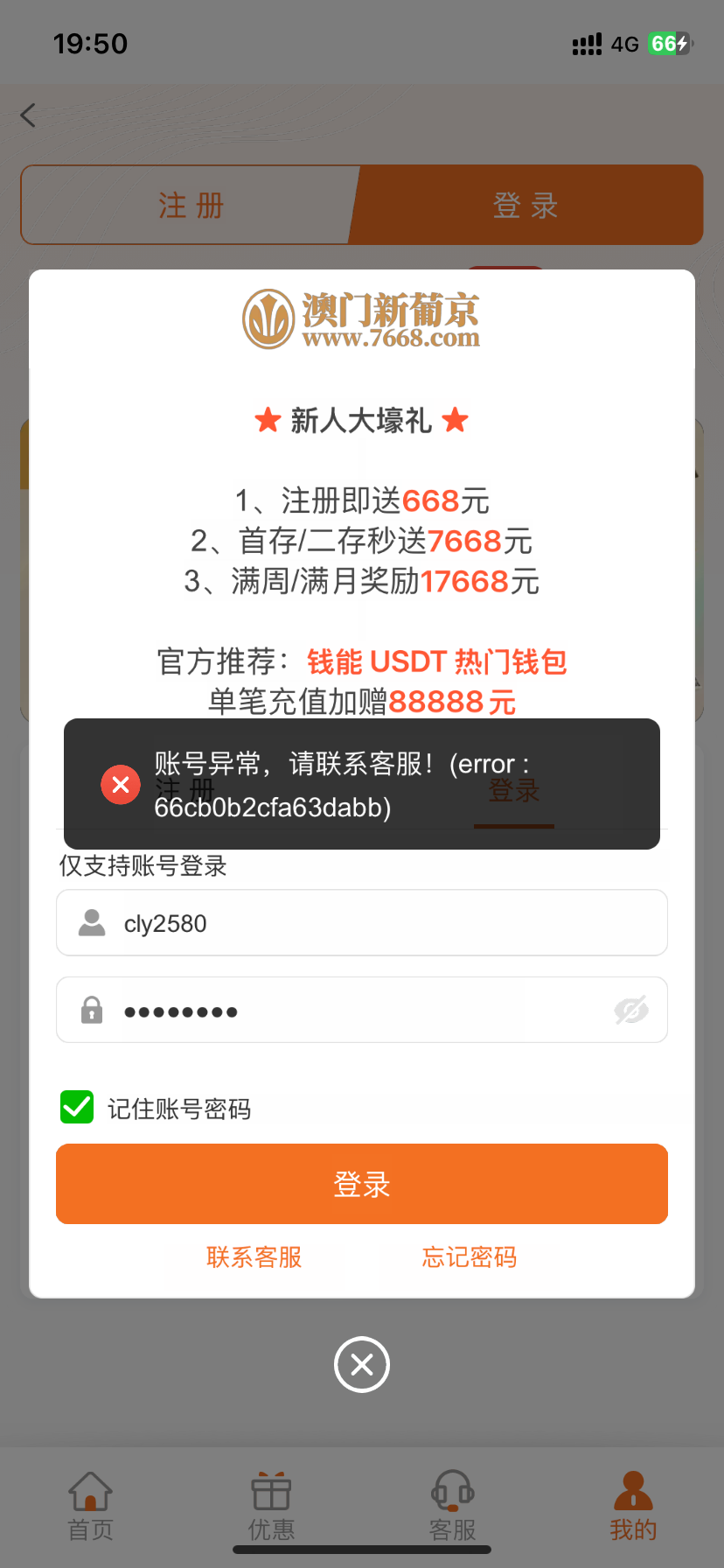The width and height of the screenshot is (724, 1568).
Task: Dismiss the popup via circular X button
Action: [362, 1364]
